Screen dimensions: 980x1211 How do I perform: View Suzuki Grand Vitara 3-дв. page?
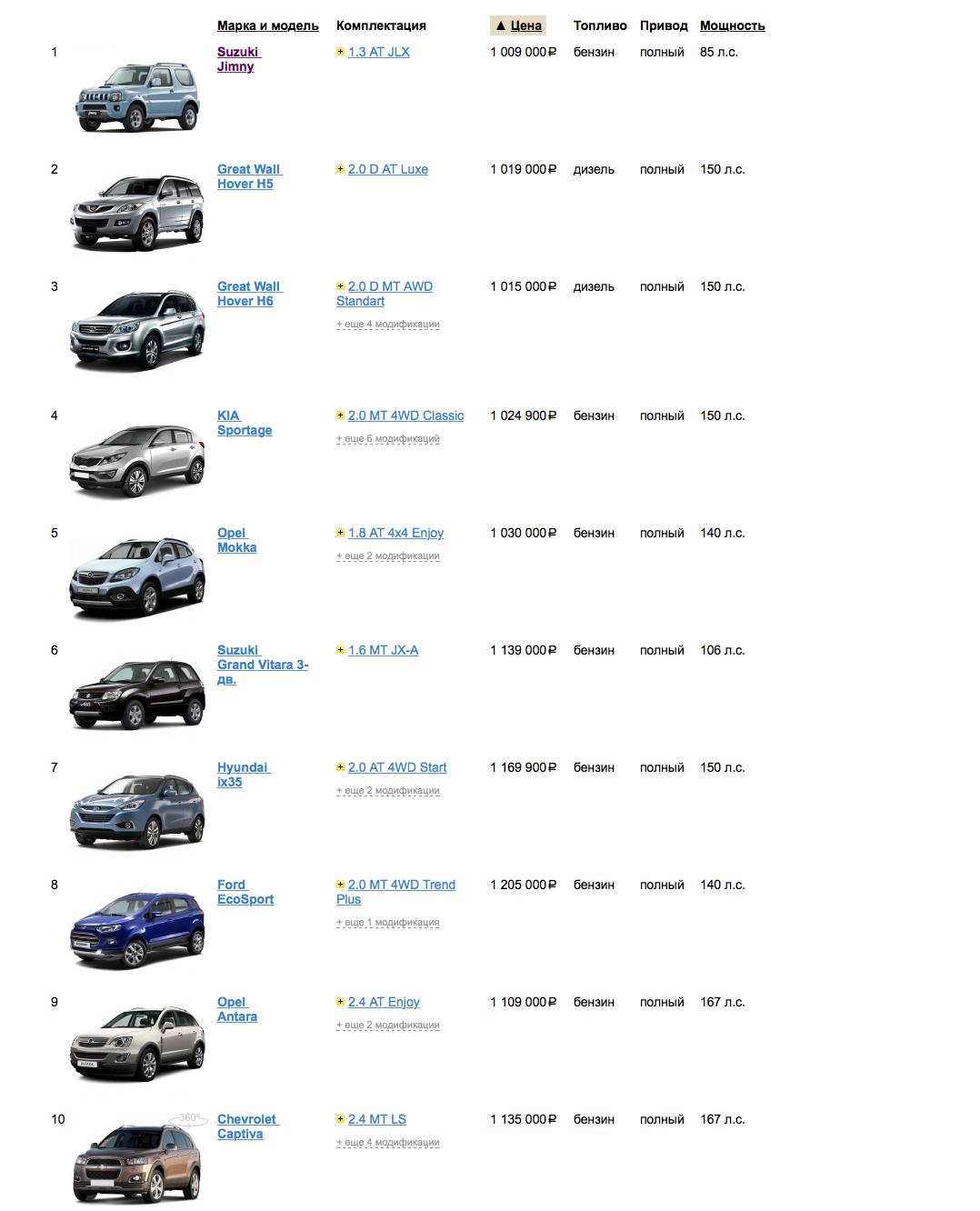[262, 665]
